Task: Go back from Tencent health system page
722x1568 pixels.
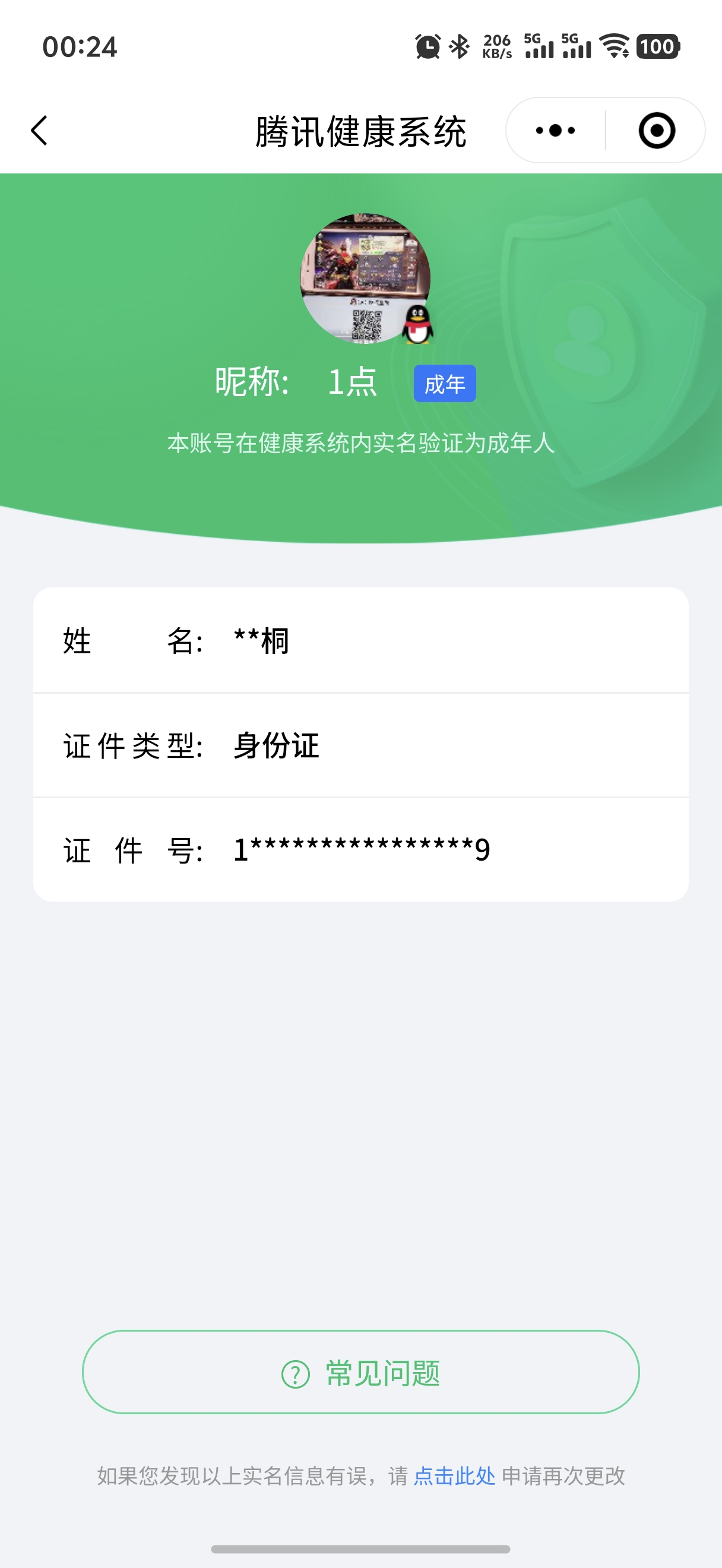Action: click(39, 130)
